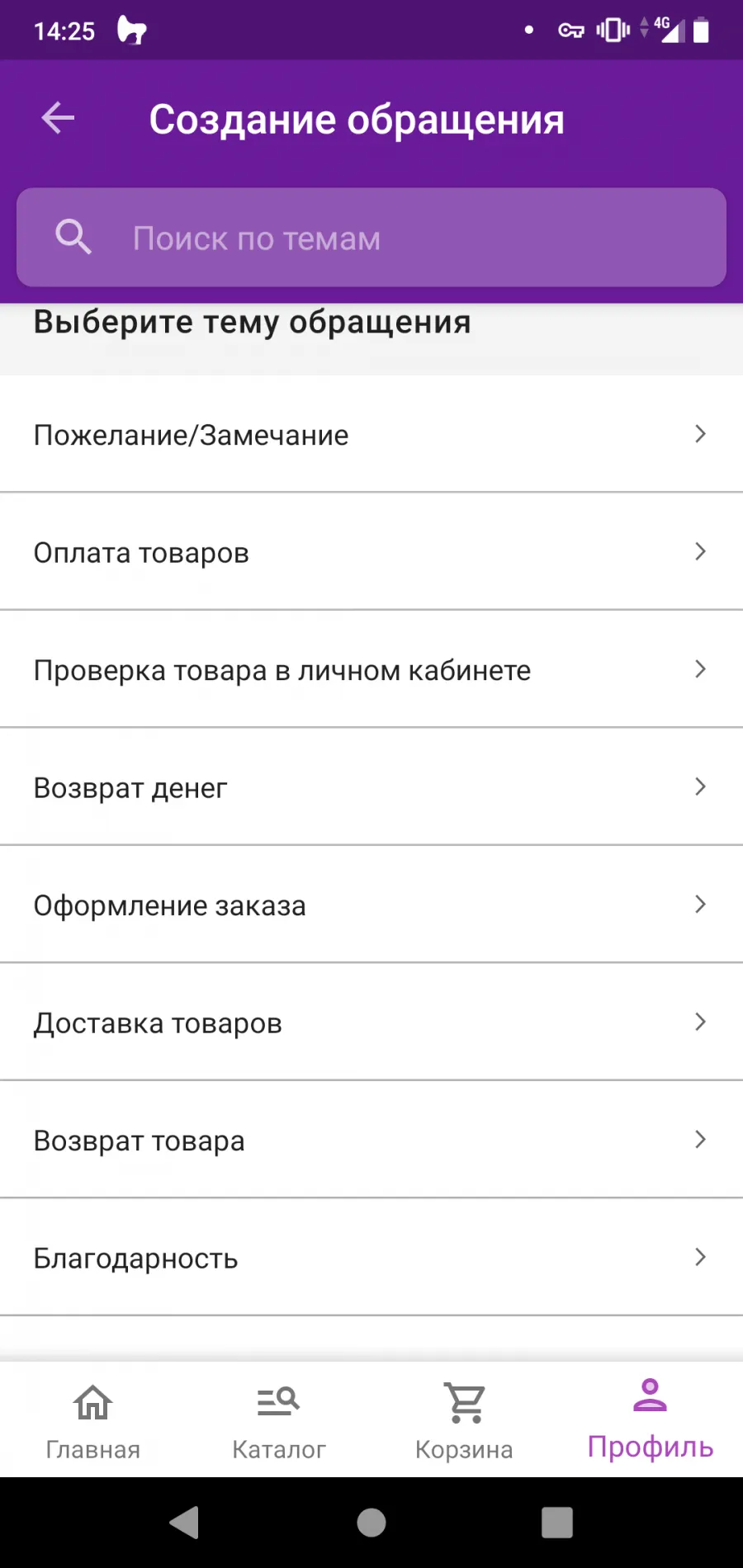This screenshot has width=743, height=1568.
Task: Open the "Оформление заказа" topic
Action: point(371,904)
